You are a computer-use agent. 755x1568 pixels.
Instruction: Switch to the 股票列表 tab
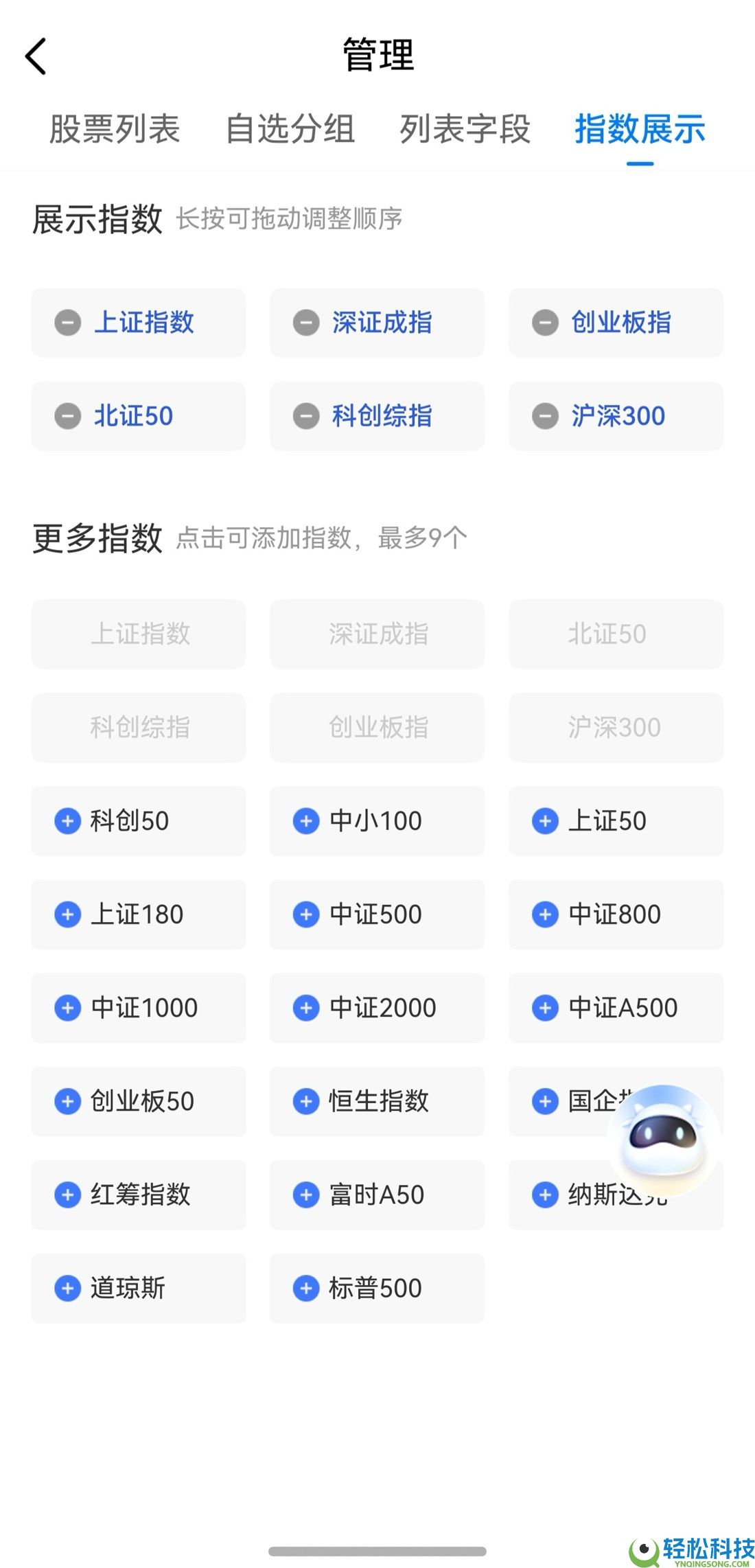tap(113, 130)
